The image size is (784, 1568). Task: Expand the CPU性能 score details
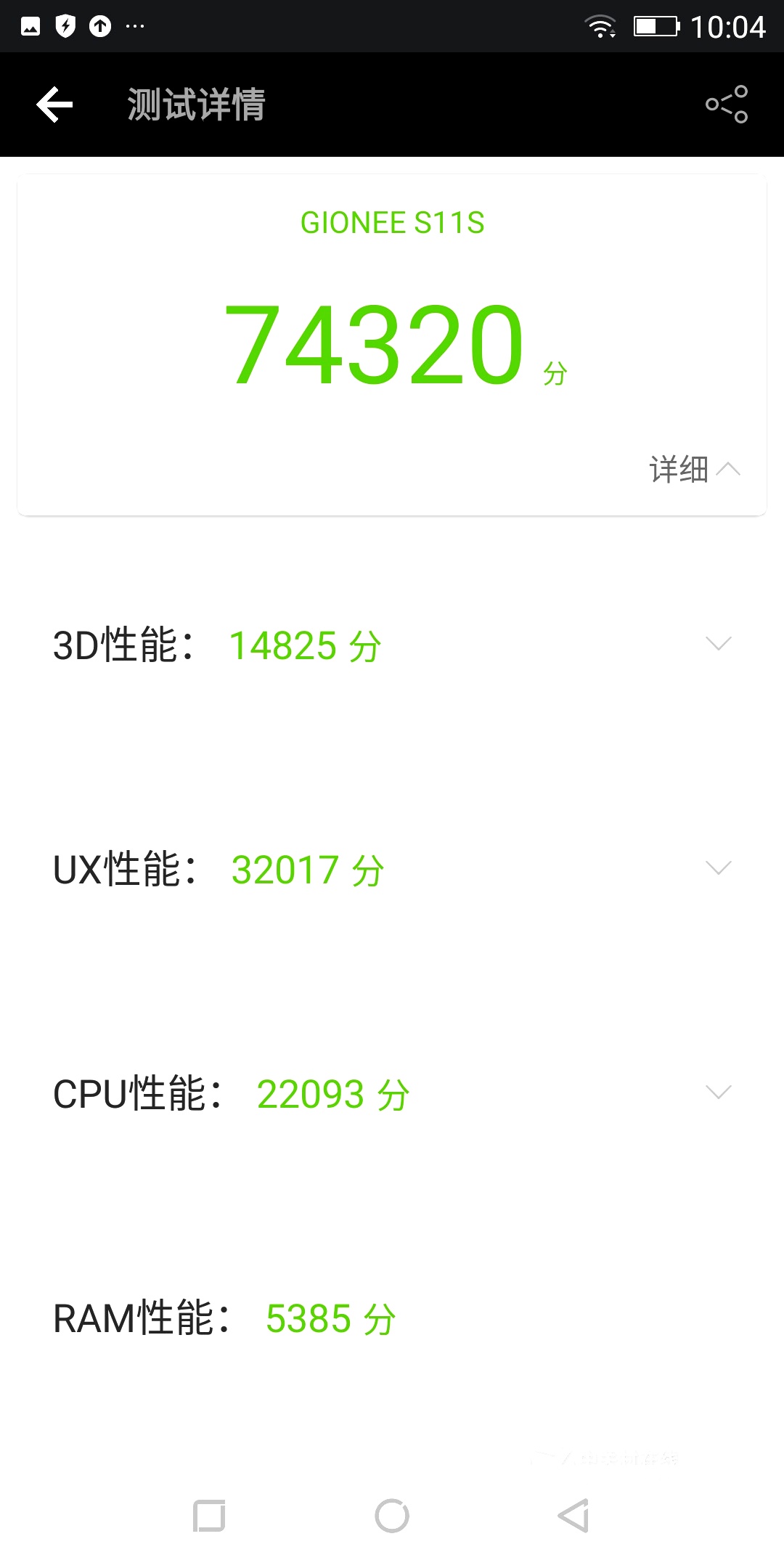pyautogui.click(x=718, y=1093)
